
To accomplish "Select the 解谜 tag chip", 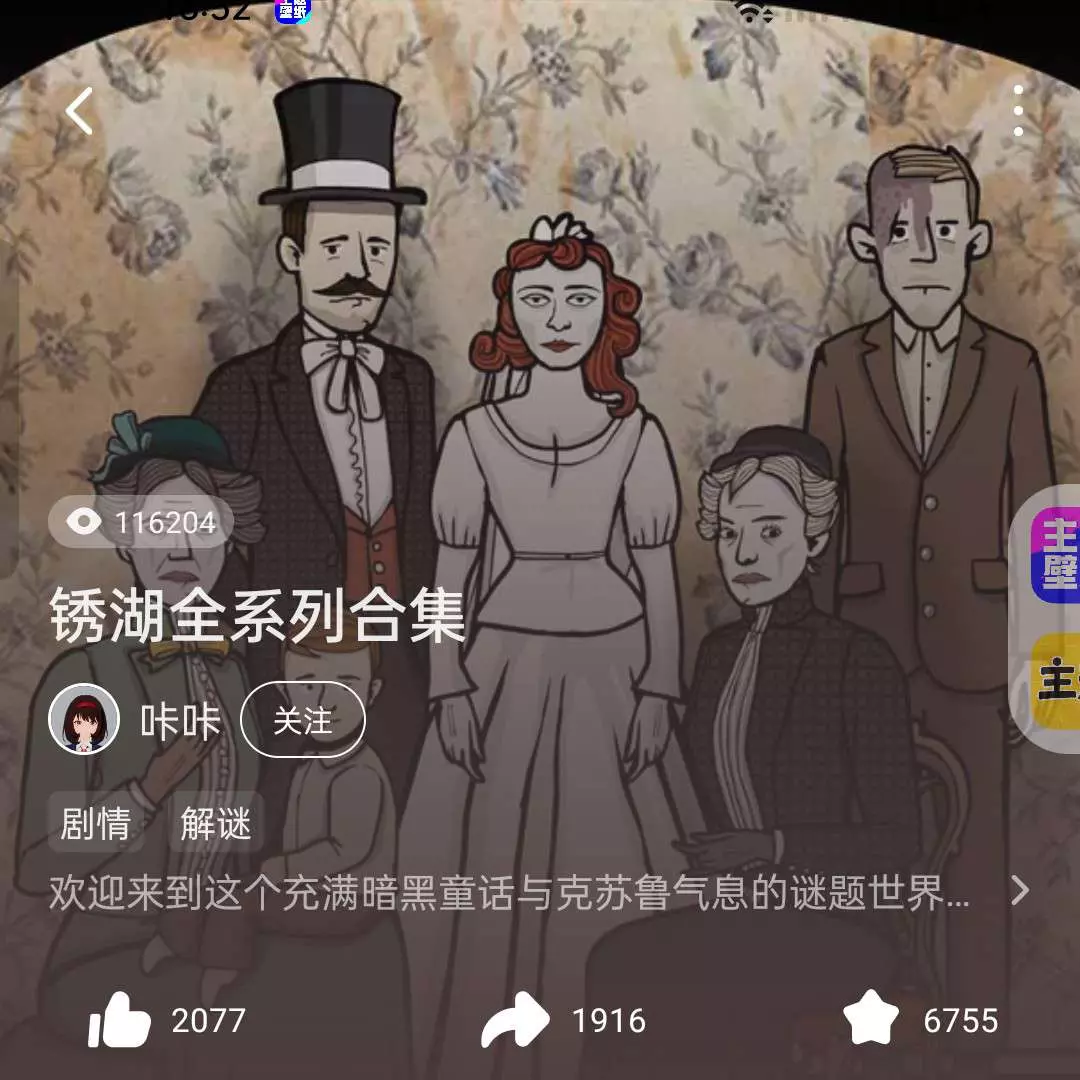I will pyautogui.click(x=216, y=824).
